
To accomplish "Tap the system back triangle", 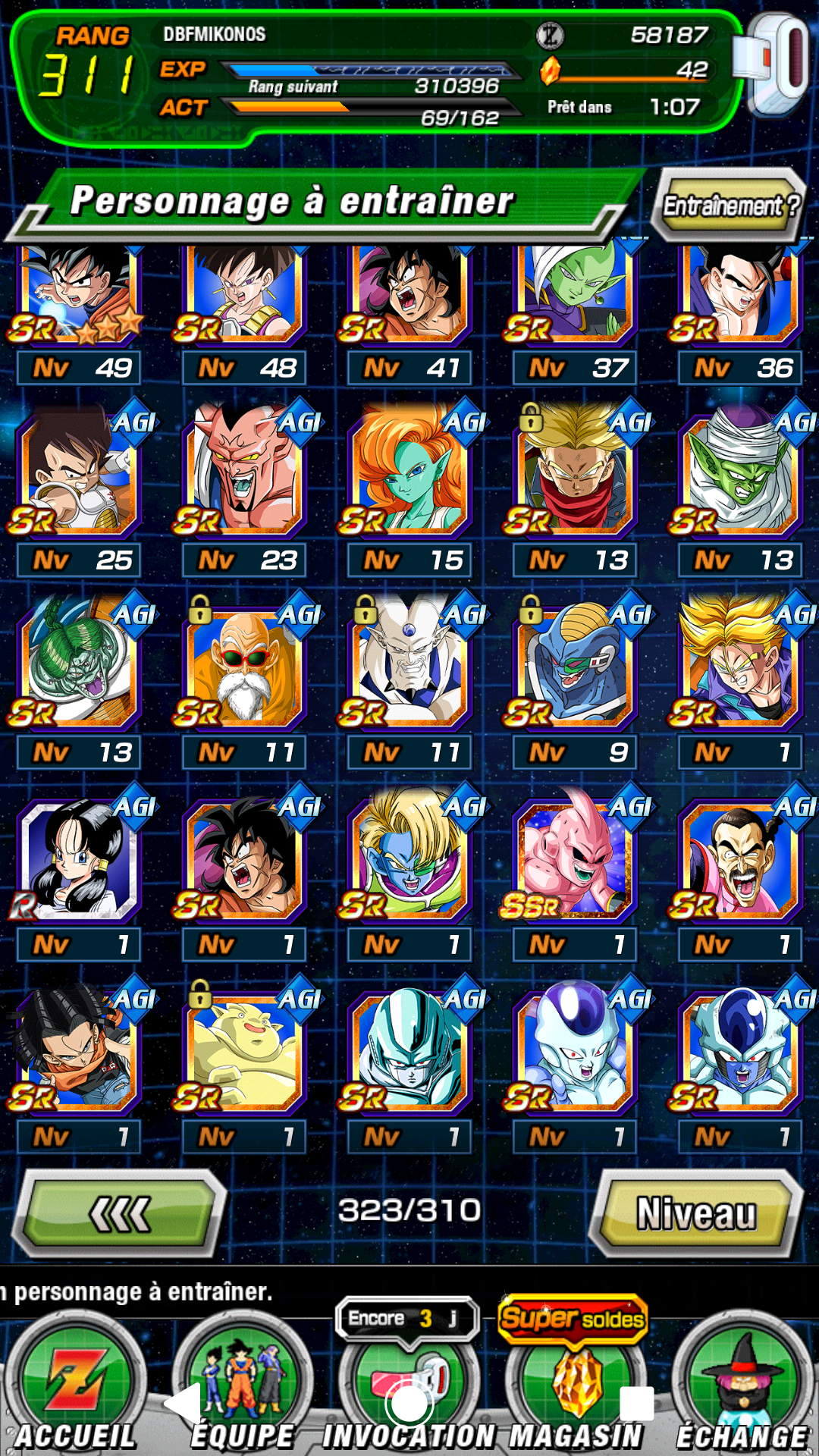I will 183,1404.
